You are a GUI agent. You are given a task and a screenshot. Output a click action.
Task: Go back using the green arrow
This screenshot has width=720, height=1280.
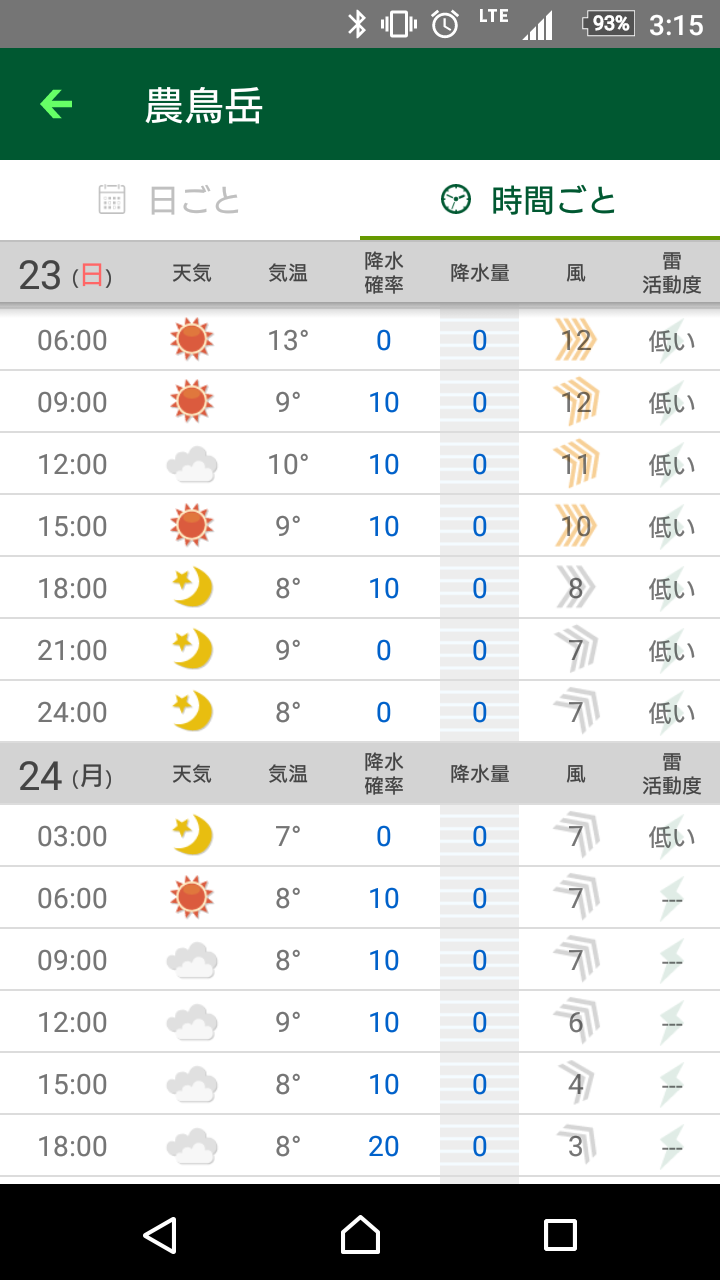56,104
